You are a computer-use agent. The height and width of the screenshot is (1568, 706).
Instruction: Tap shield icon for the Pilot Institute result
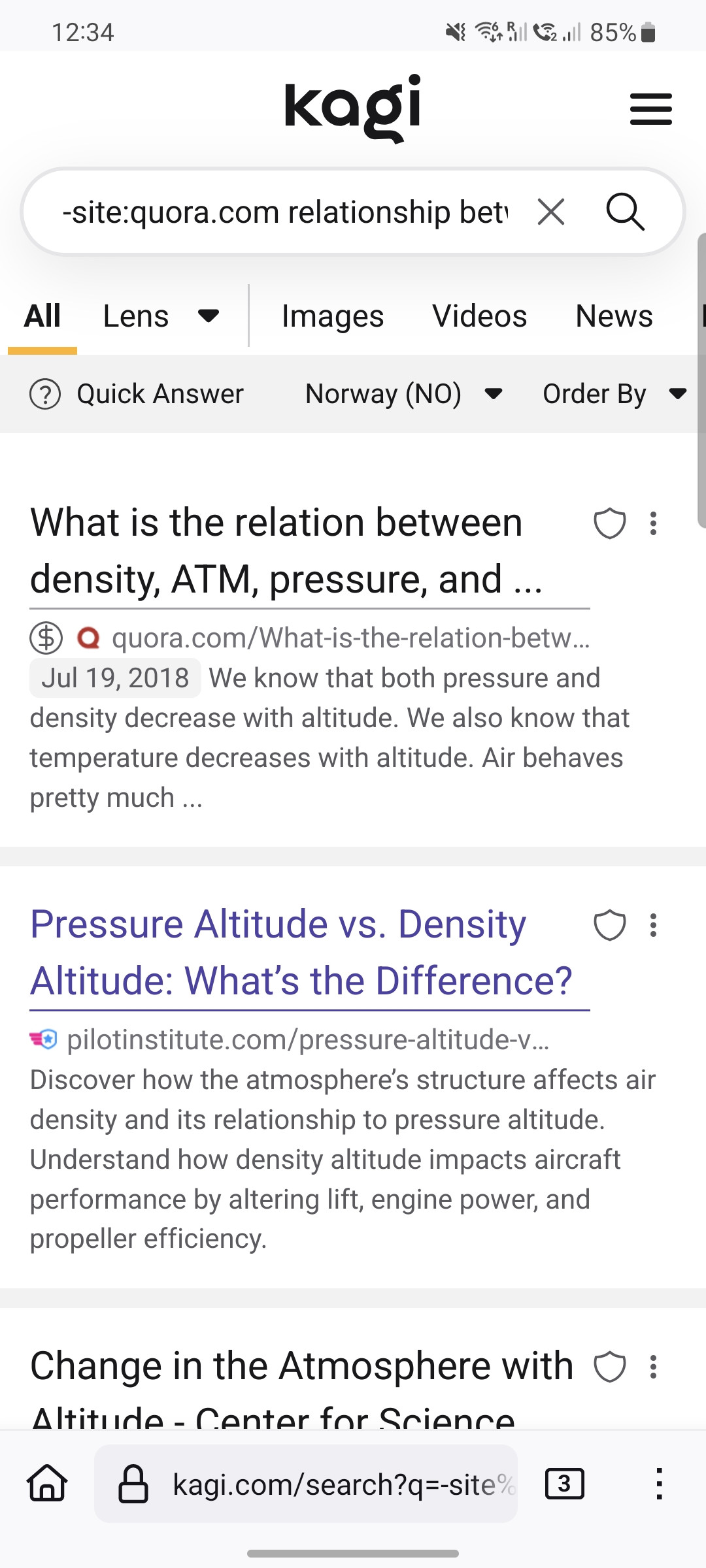[x=609, y=926]
